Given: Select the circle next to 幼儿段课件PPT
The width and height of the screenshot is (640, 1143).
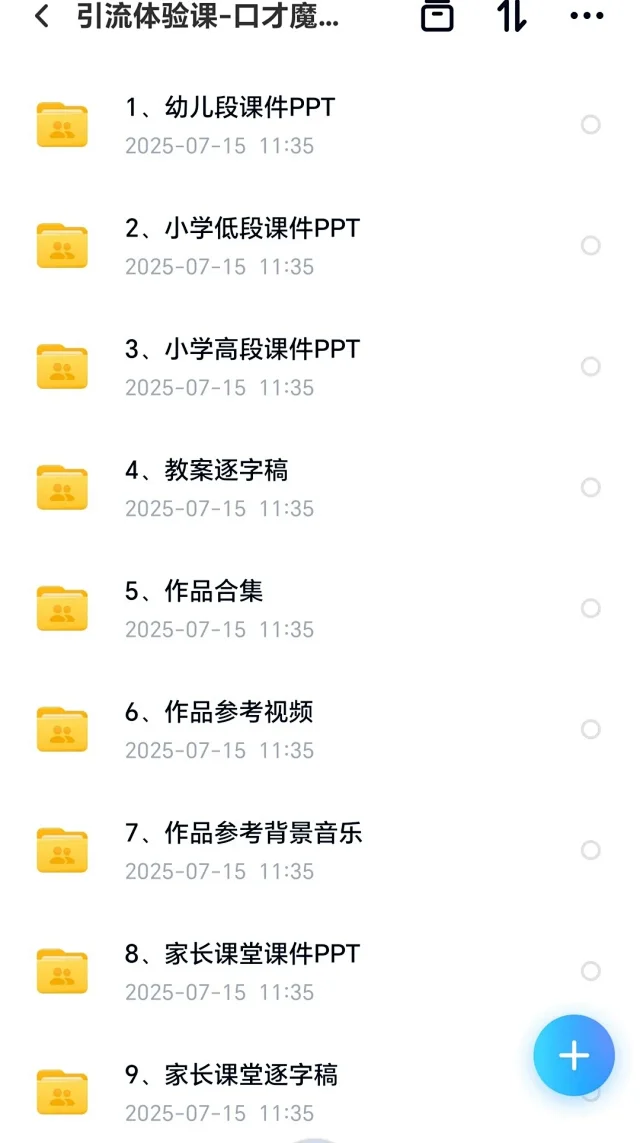Looking at the screenshot, I should (x=590, y=125).
